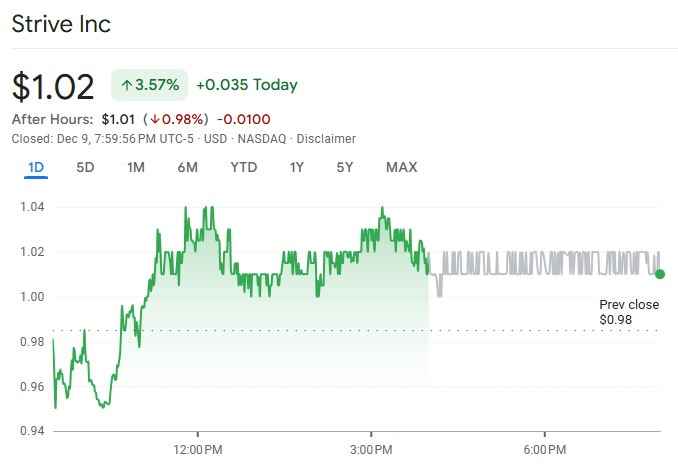Switch to the 1Y chart range
Screen dimensions: 678x470
(x=296, y=167)
